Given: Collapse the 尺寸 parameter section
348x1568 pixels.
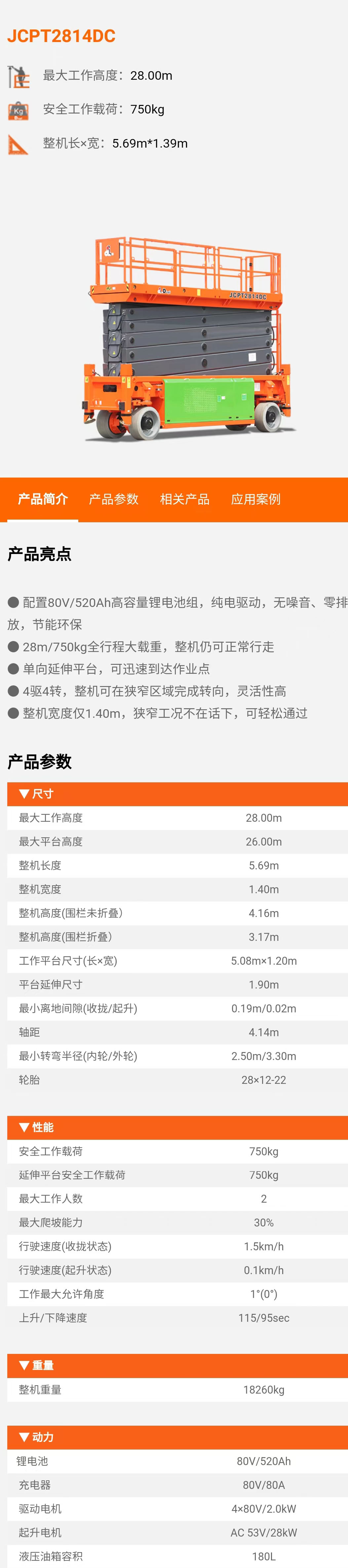Looking at the screenshot, I should pos(36,794).
